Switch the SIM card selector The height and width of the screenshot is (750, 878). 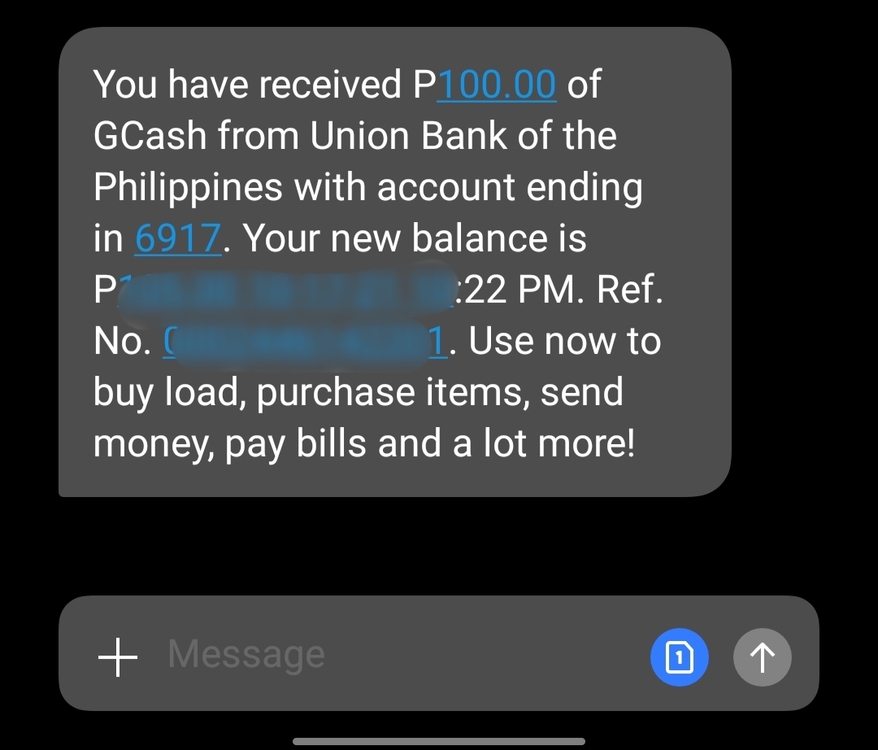pos(680,657)
